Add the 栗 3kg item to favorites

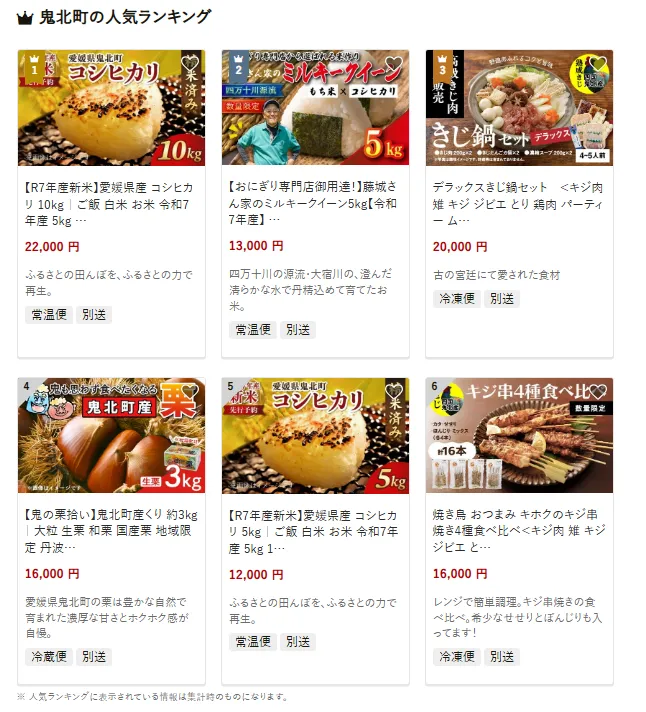191,394
